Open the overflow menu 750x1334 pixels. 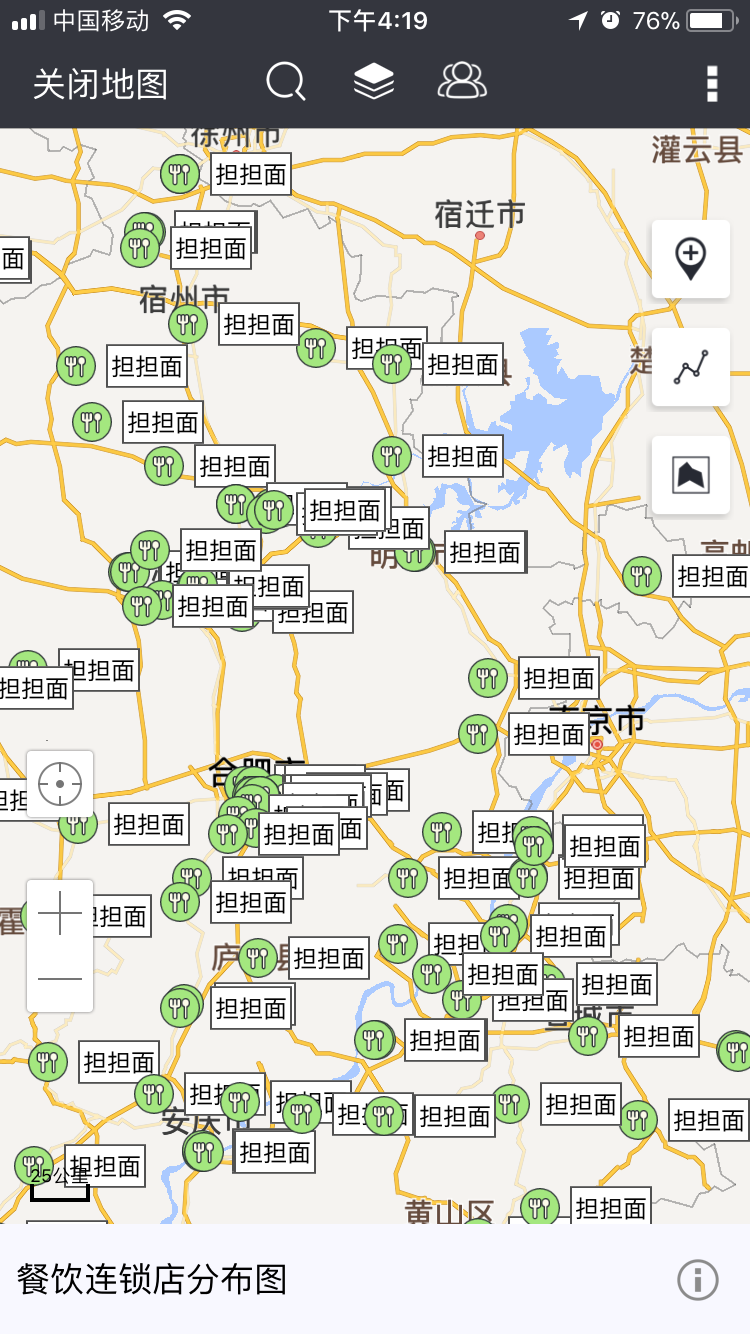[x=712, y=84]
